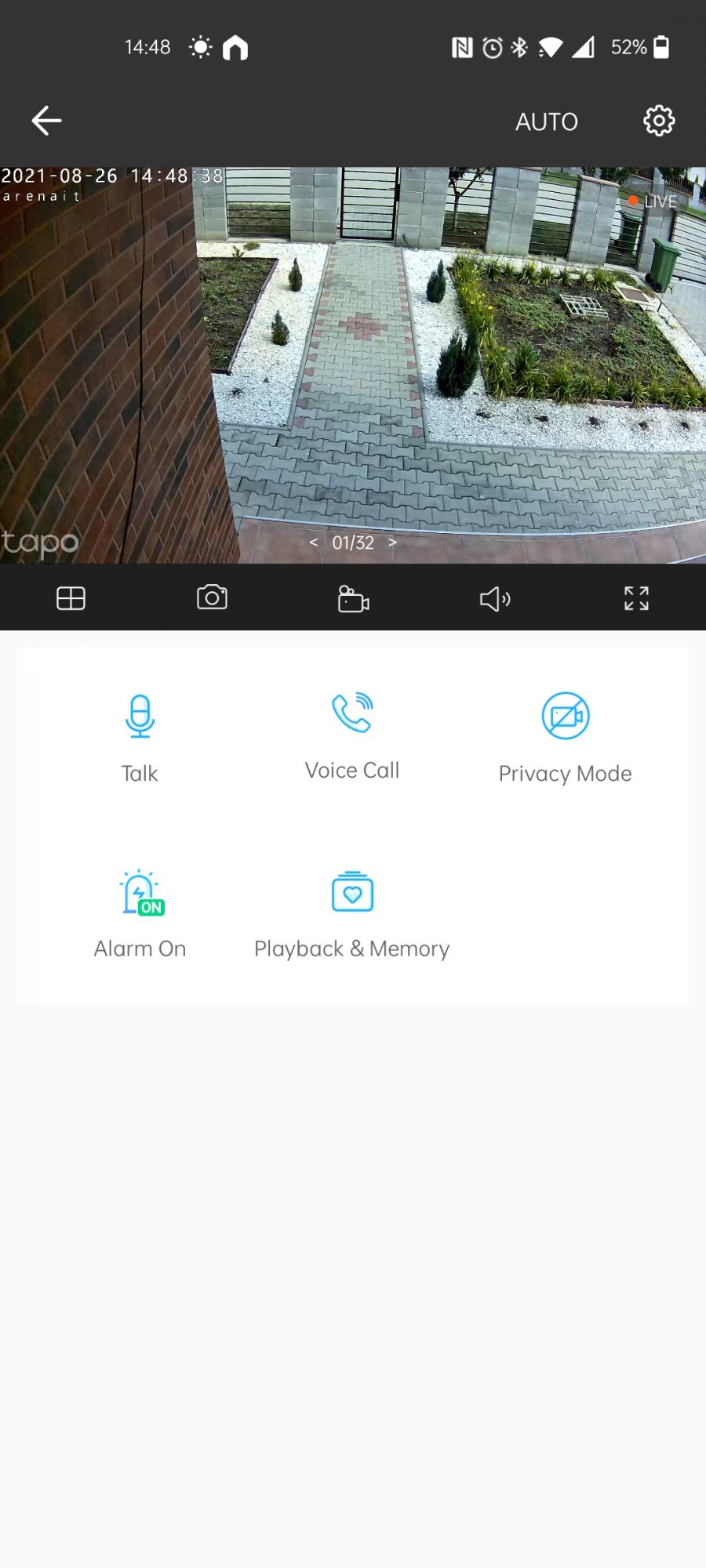Enable Privacy Mode
Image resolution: width=706 pixels, height=1568 pixels.
565,735
